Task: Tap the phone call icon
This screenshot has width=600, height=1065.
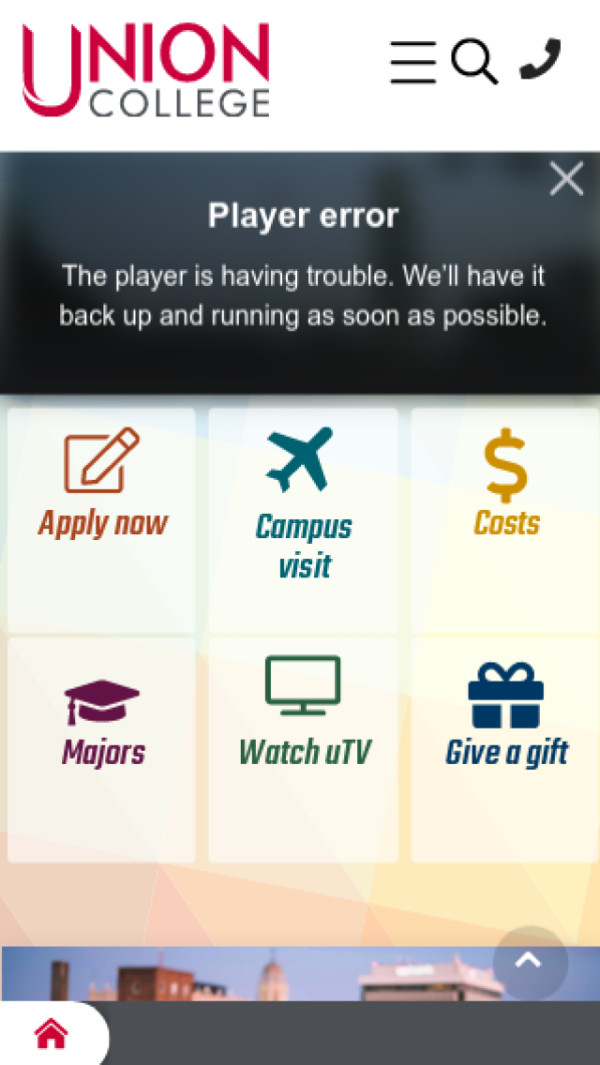Action: 540,60
